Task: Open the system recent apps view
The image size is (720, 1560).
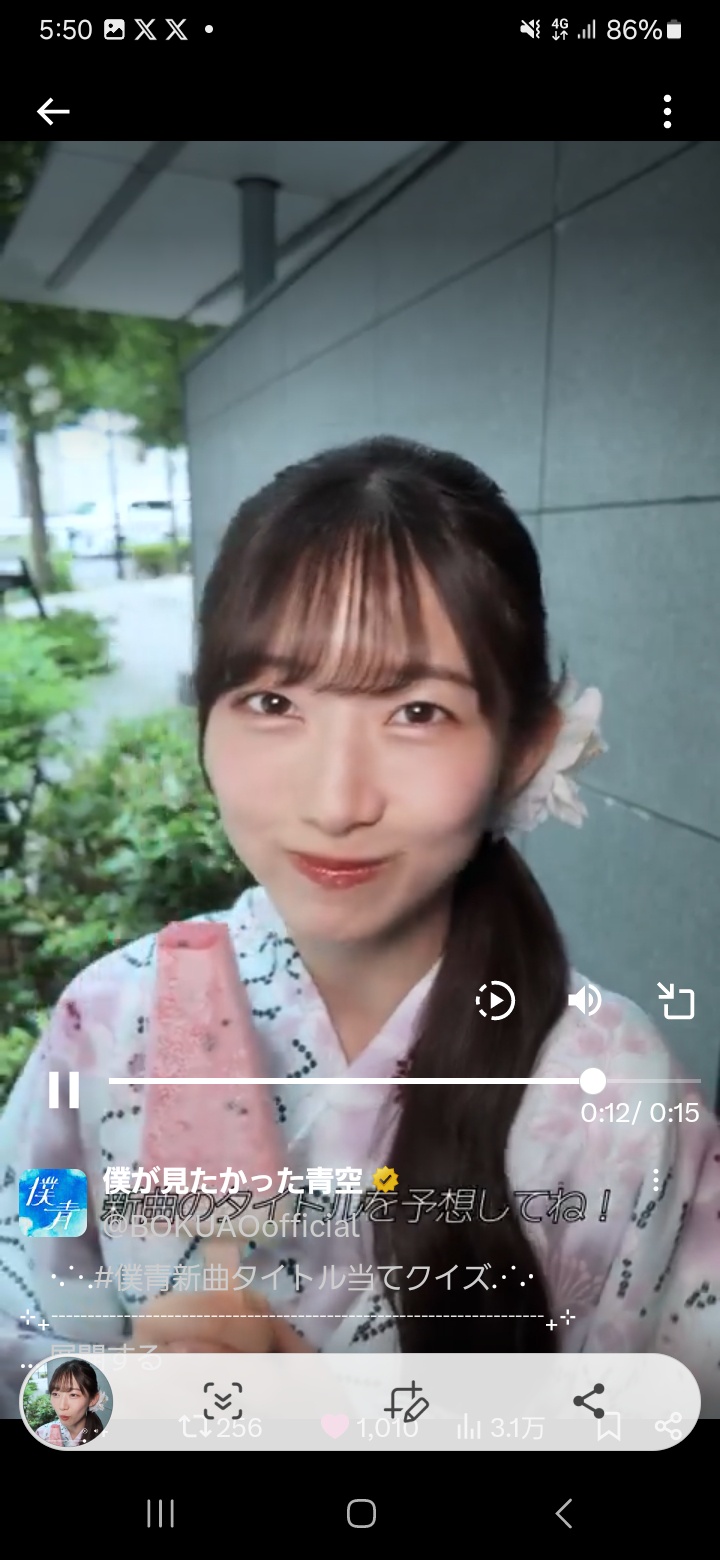Action: (x=160, y=1514)
